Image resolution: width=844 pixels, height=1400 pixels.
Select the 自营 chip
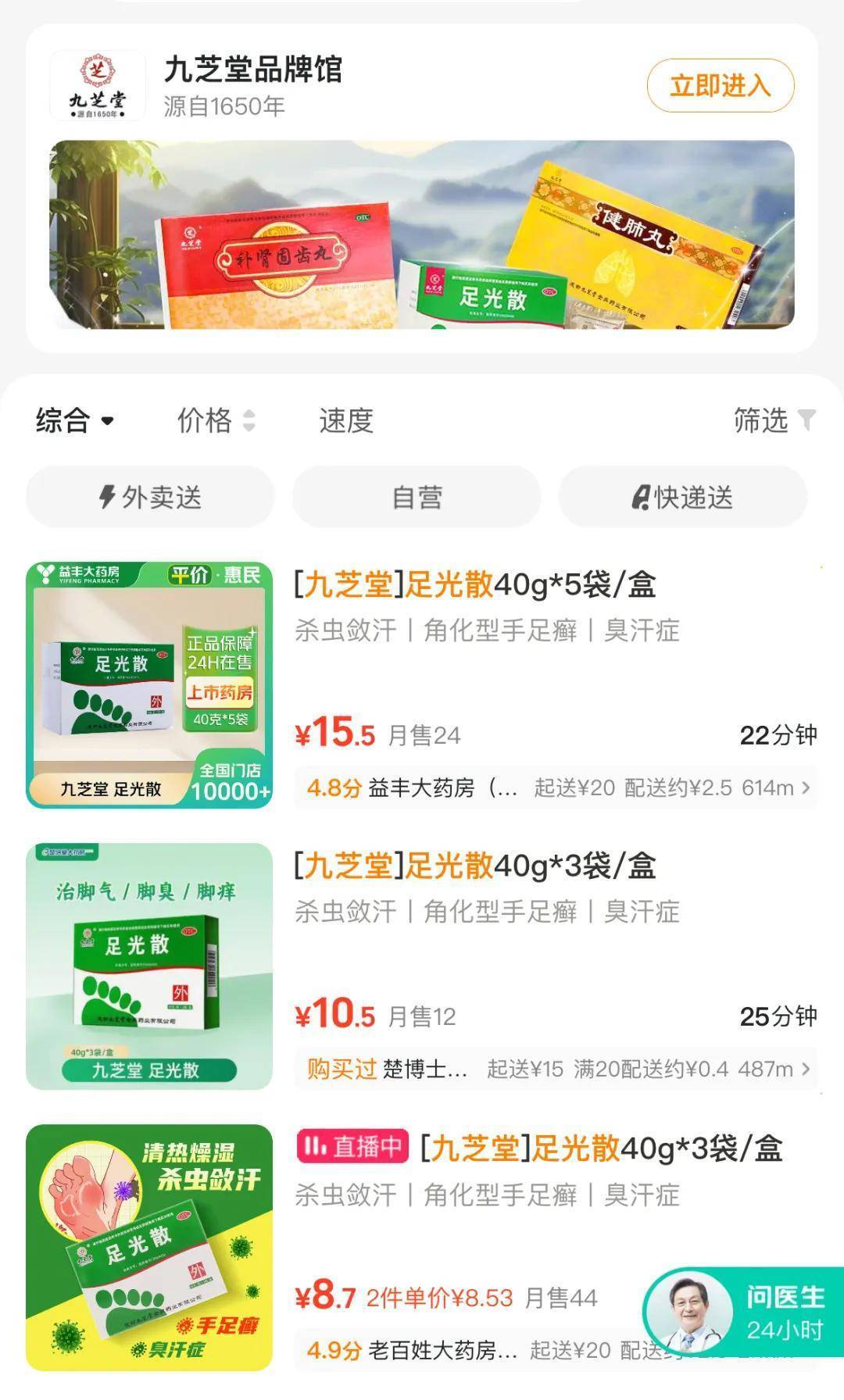[x=417, y=497]
